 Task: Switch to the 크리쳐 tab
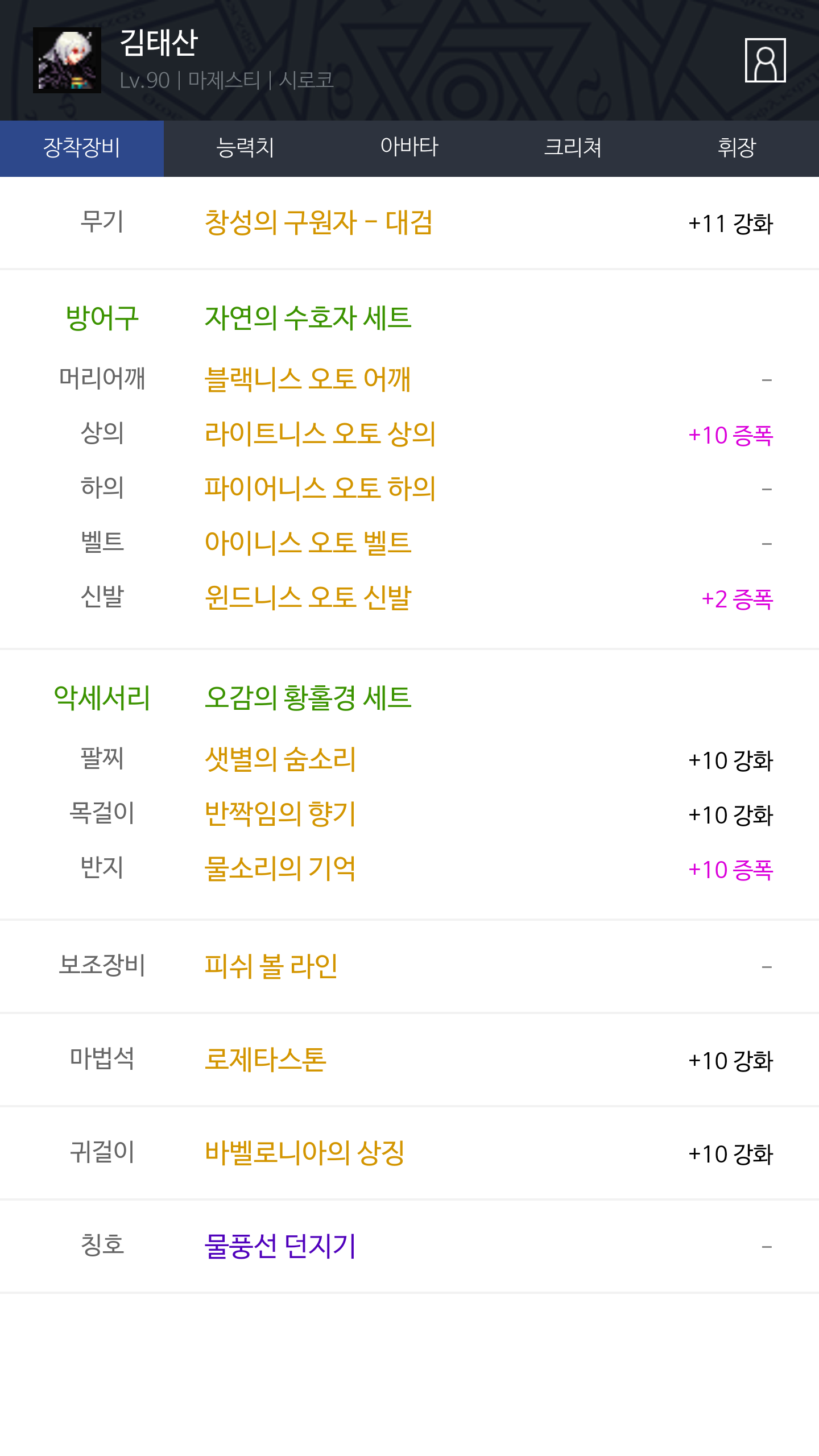tap(573, 148)
